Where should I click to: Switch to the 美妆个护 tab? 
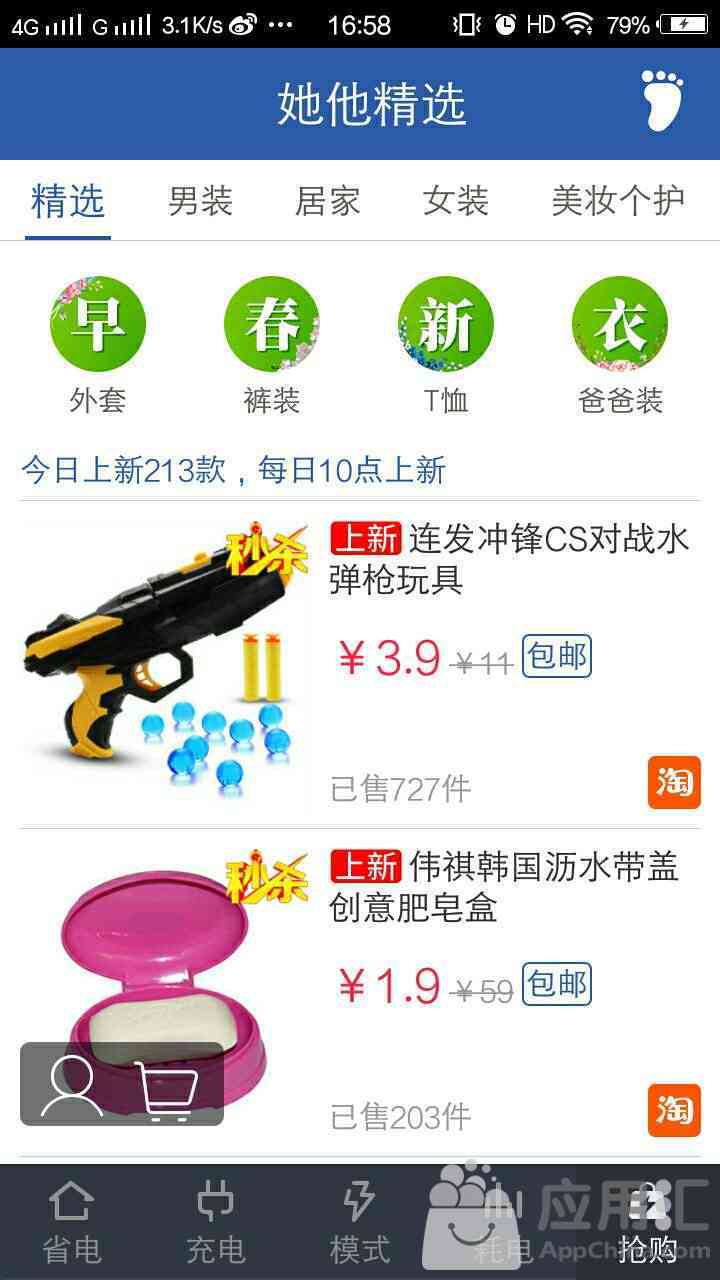(x=617, y=201)
